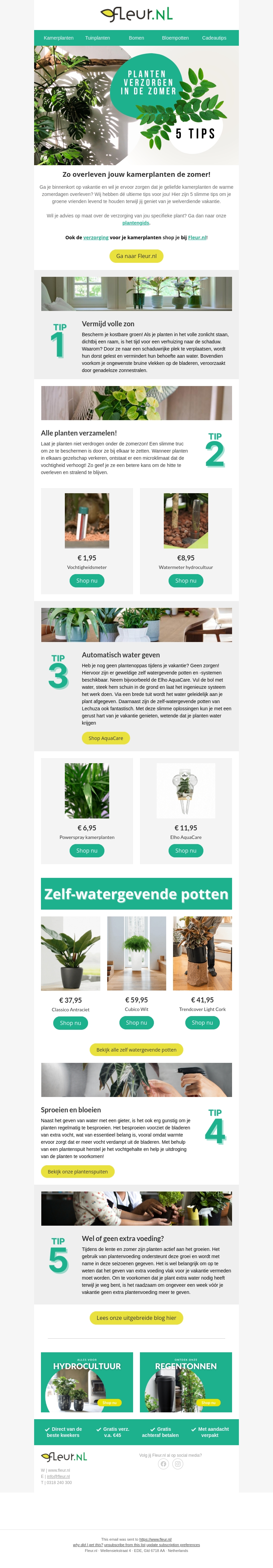The width and height of the screenshot is (273, 1568).
Task: Read the uitgebreide blog via yellow button
Action: 136,1318
